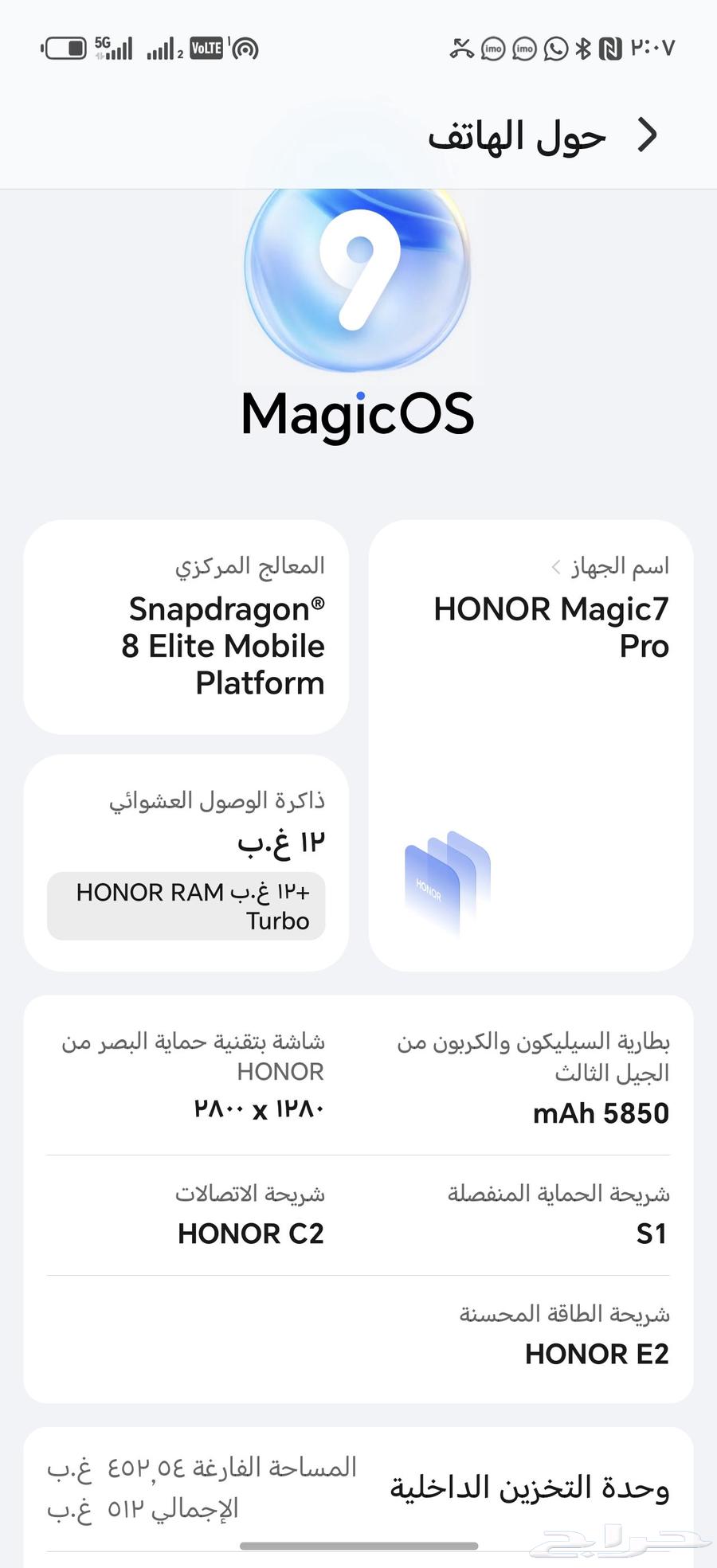717x1568 pixels.
Task: Tap the VoLTE indicator icon
Action: (206, 48)
